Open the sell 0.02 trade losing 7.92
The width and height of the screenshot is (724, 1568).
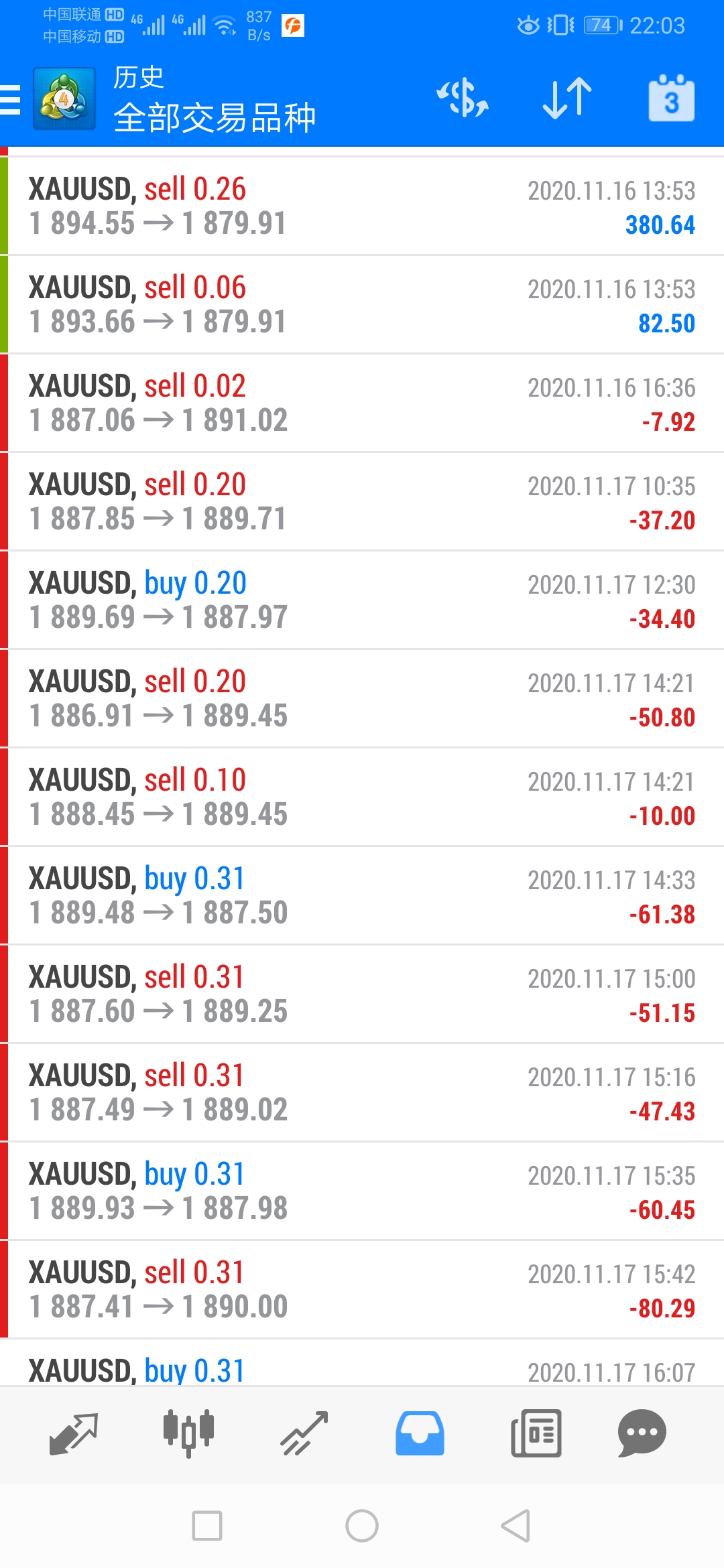(x=362, y=403)
